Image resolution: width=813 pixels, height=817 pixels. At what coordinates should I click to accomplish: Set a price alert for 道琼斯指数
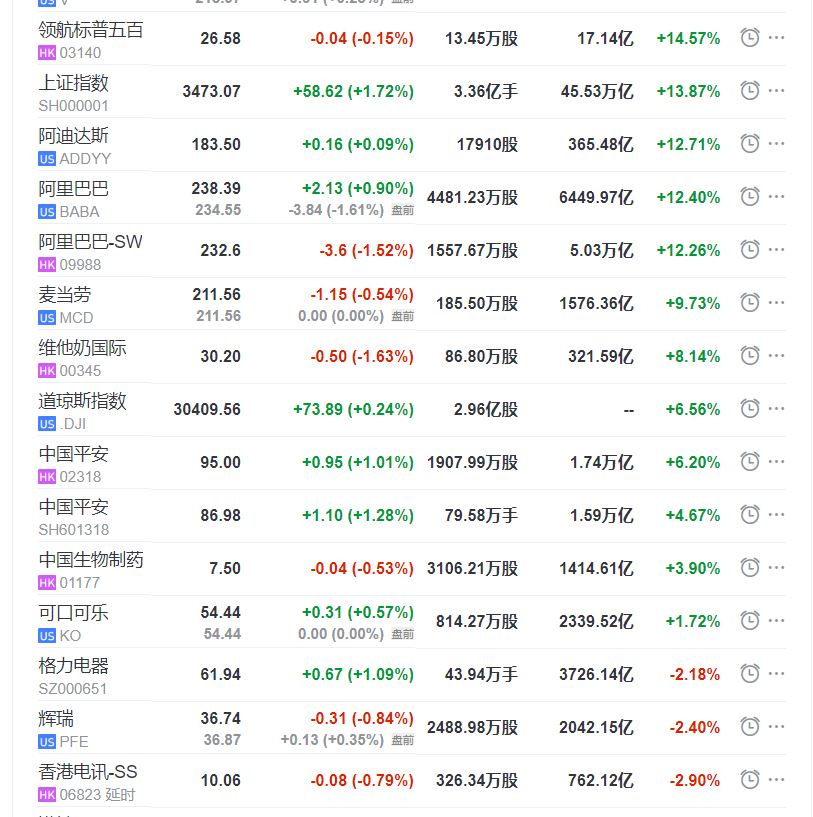(750, 409)
